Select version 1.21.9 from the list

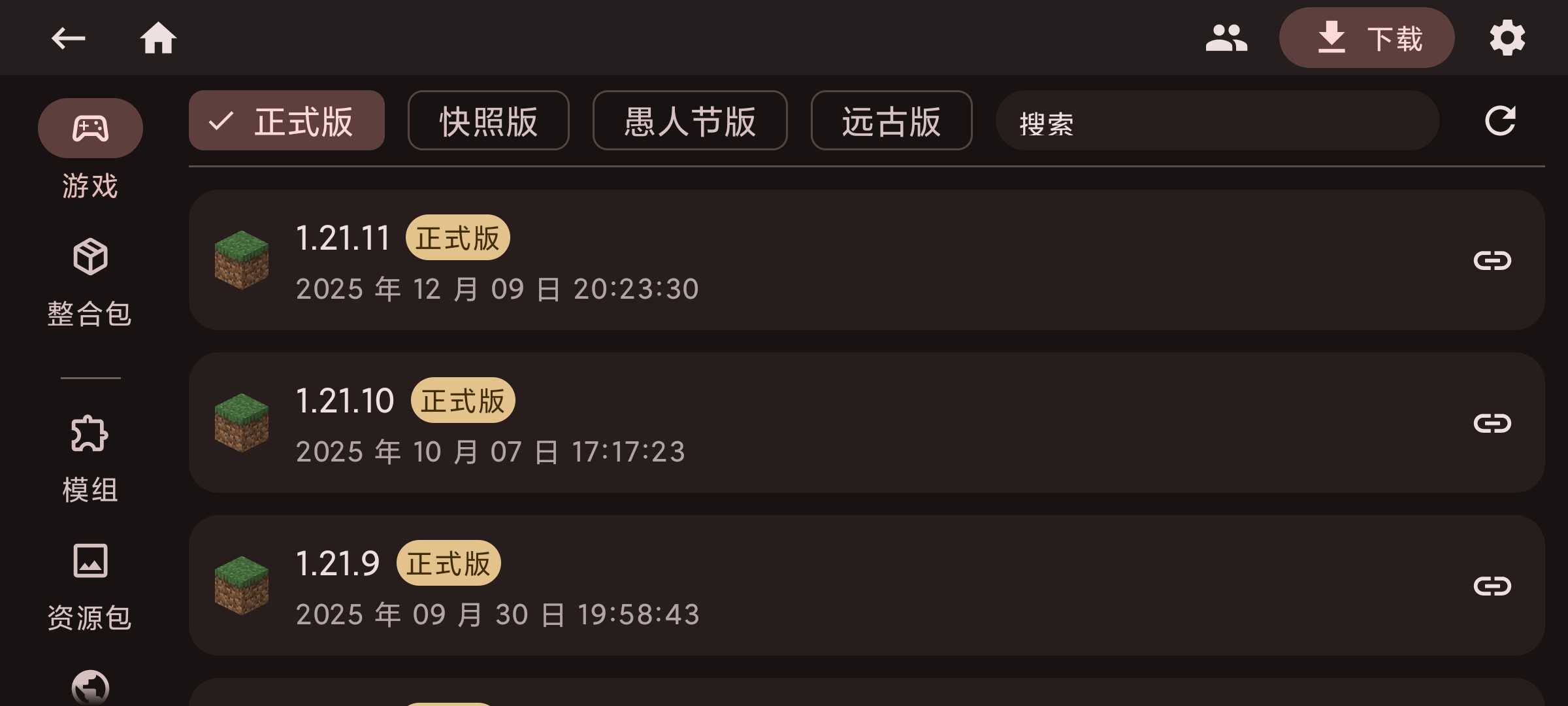click(x=784, y=586)
